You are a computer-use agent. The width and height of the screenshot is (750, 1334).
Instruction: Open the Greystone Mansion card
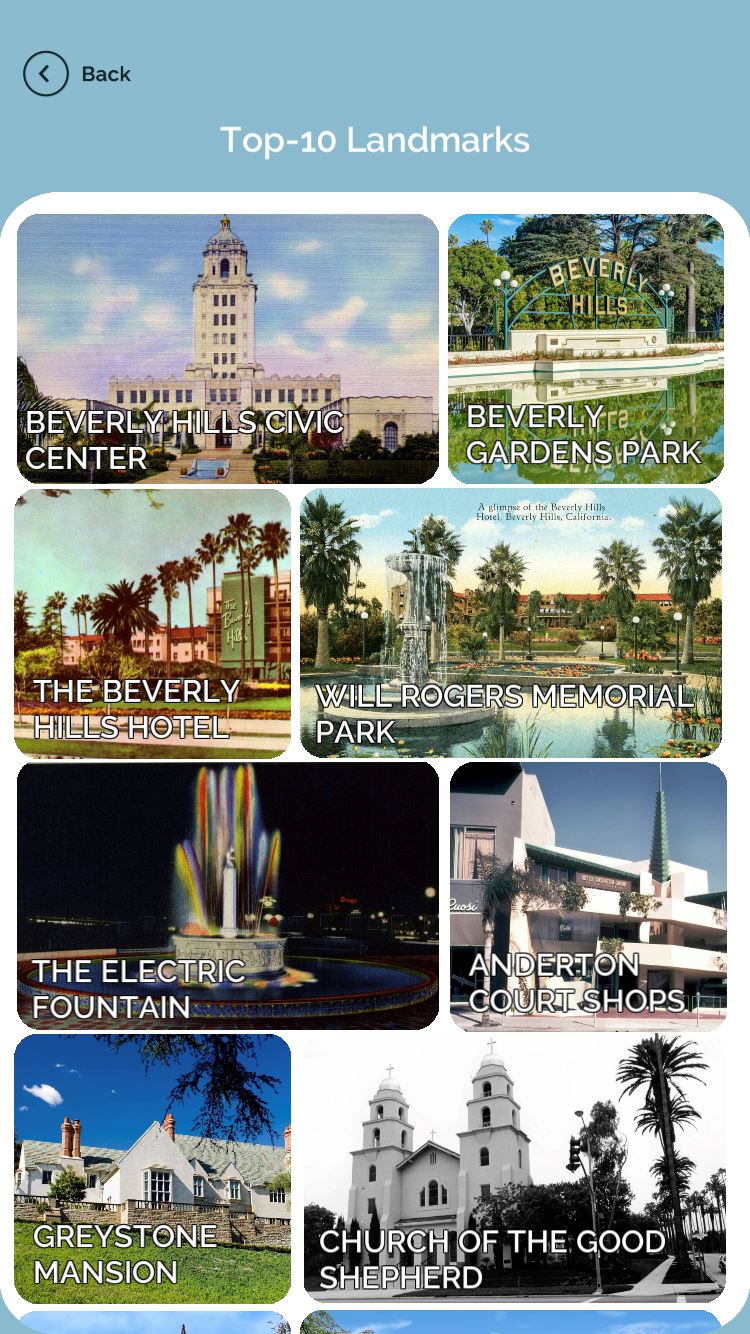[153, 1169]
